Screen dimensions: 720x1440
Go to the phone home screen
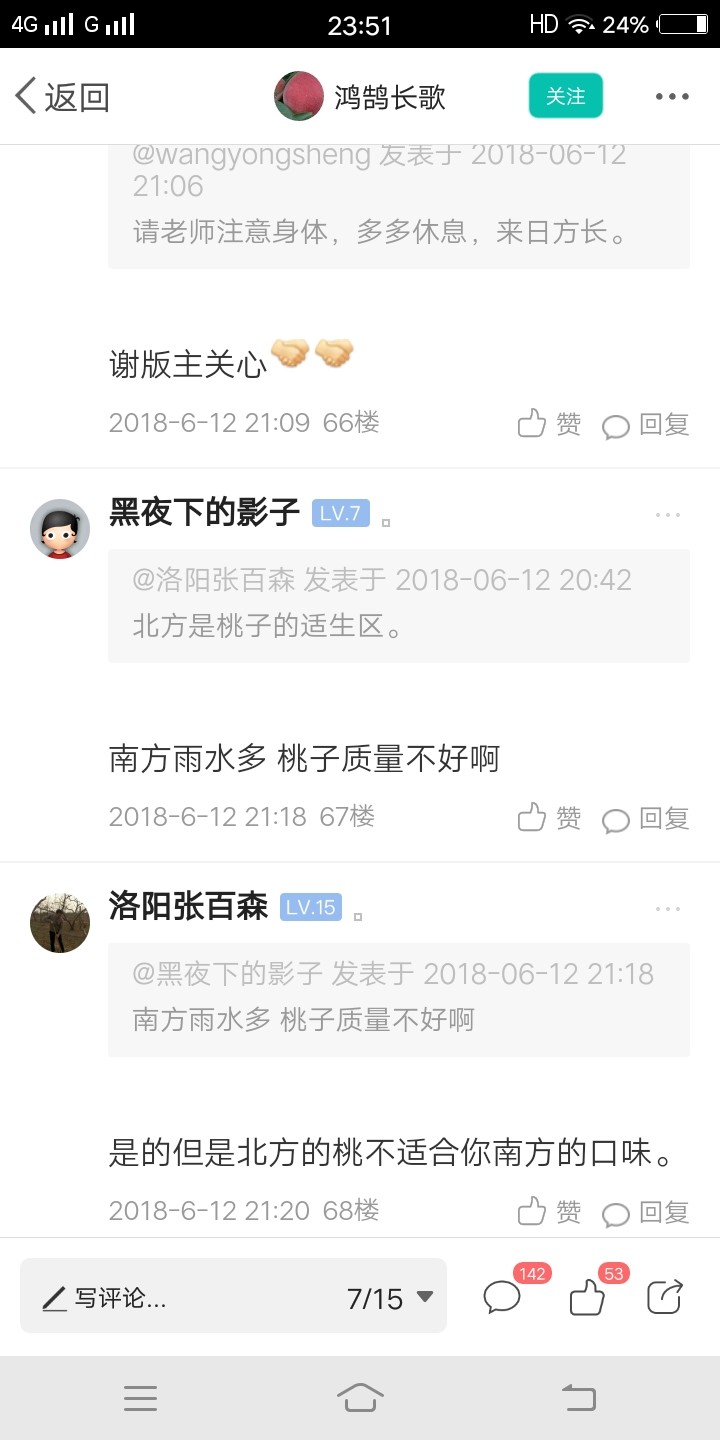click(x=360, y=1398)
